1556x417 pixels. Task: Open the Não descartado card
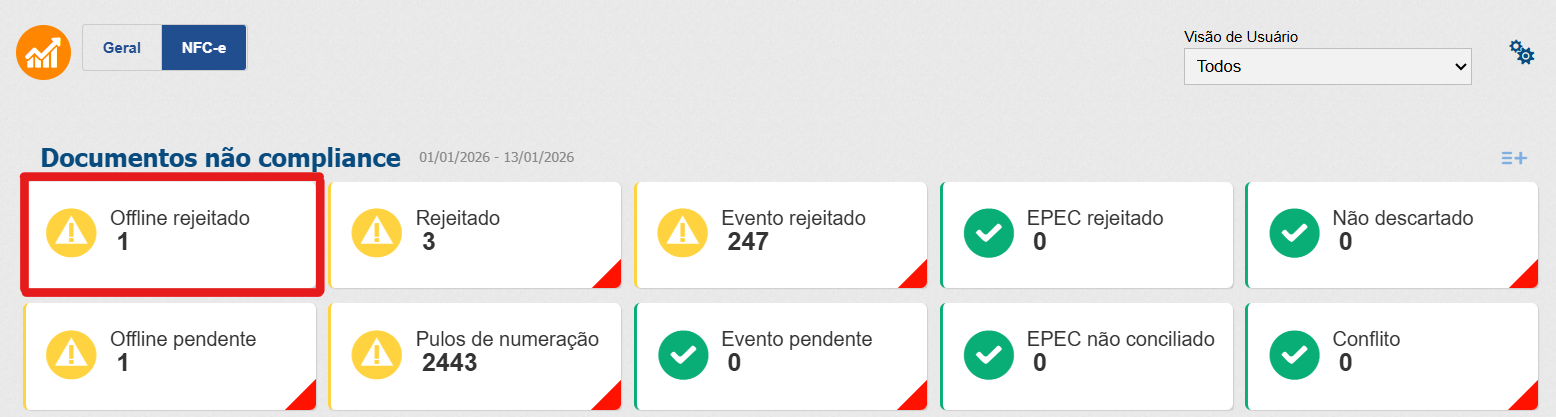(x=1391, y=234)
